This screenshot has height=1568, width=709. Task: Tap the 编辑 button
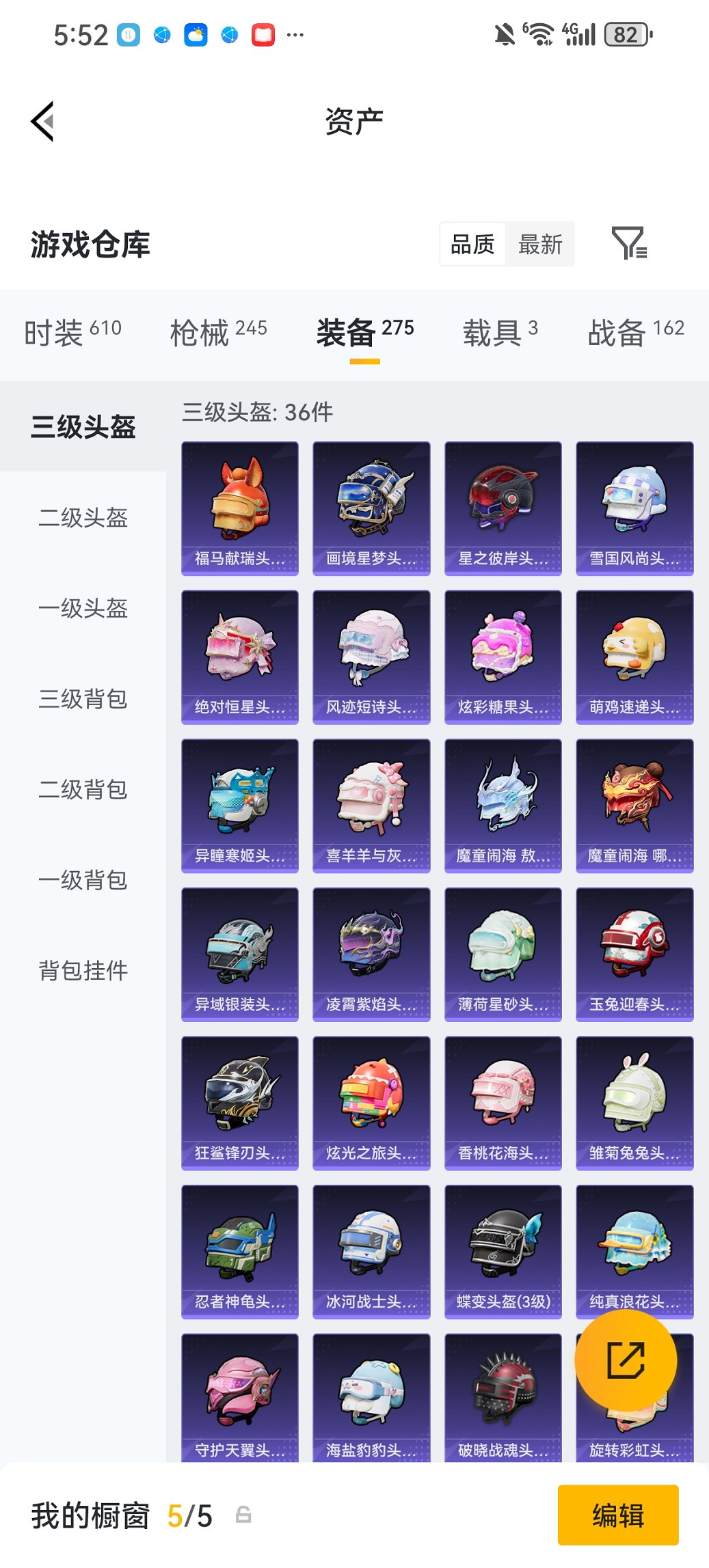[617, 1515]
